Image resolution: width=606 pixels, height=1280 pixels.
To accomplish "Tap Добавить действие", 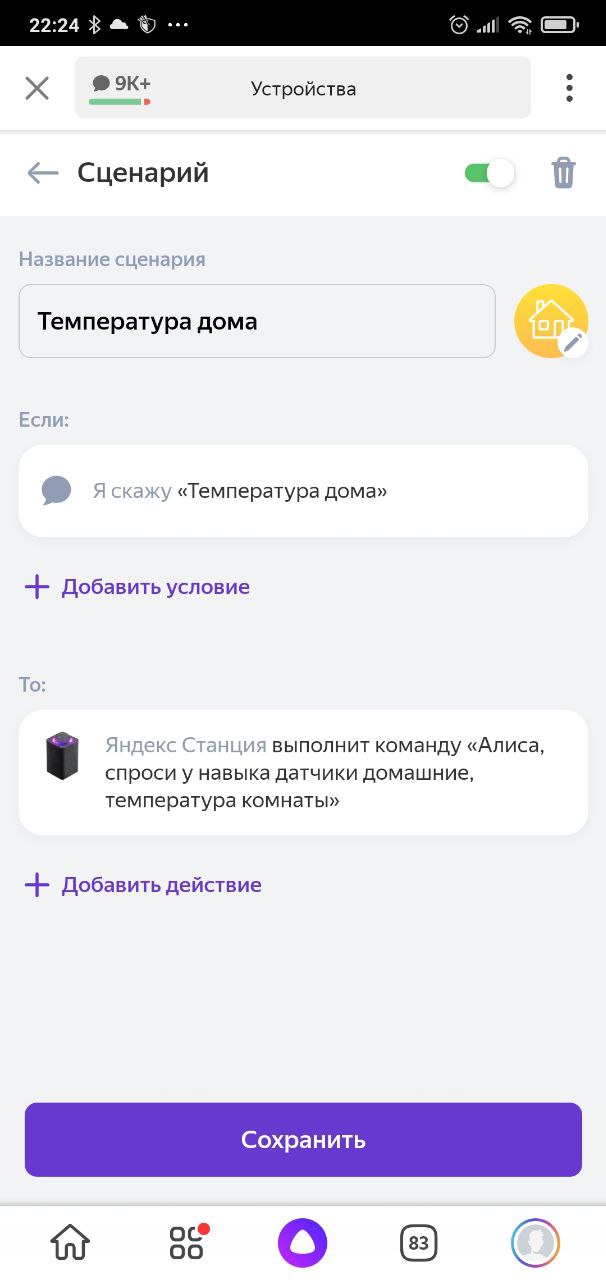I will (143, 885).
